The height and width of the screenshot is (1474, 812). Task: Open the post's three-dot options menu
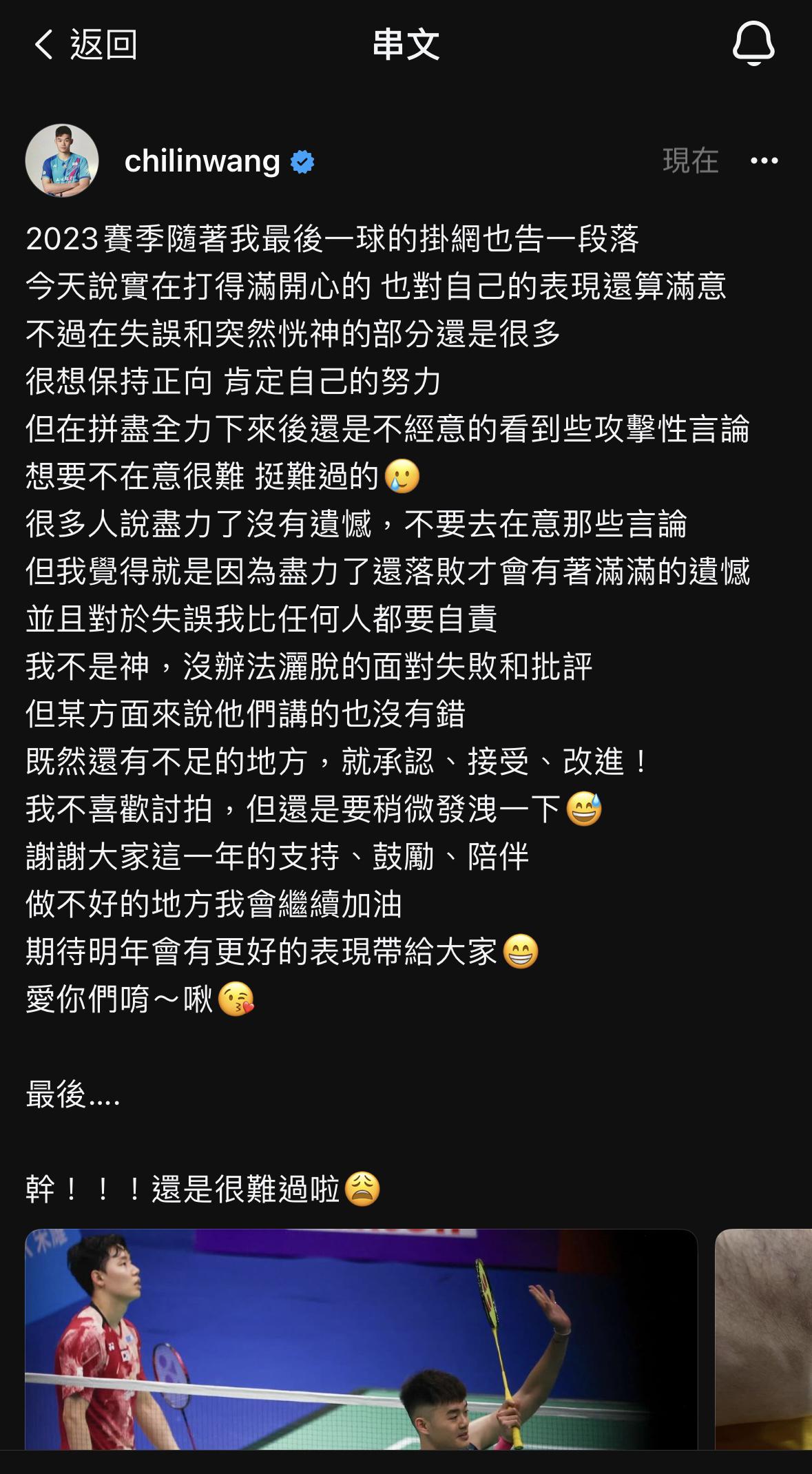click(764, 161)
